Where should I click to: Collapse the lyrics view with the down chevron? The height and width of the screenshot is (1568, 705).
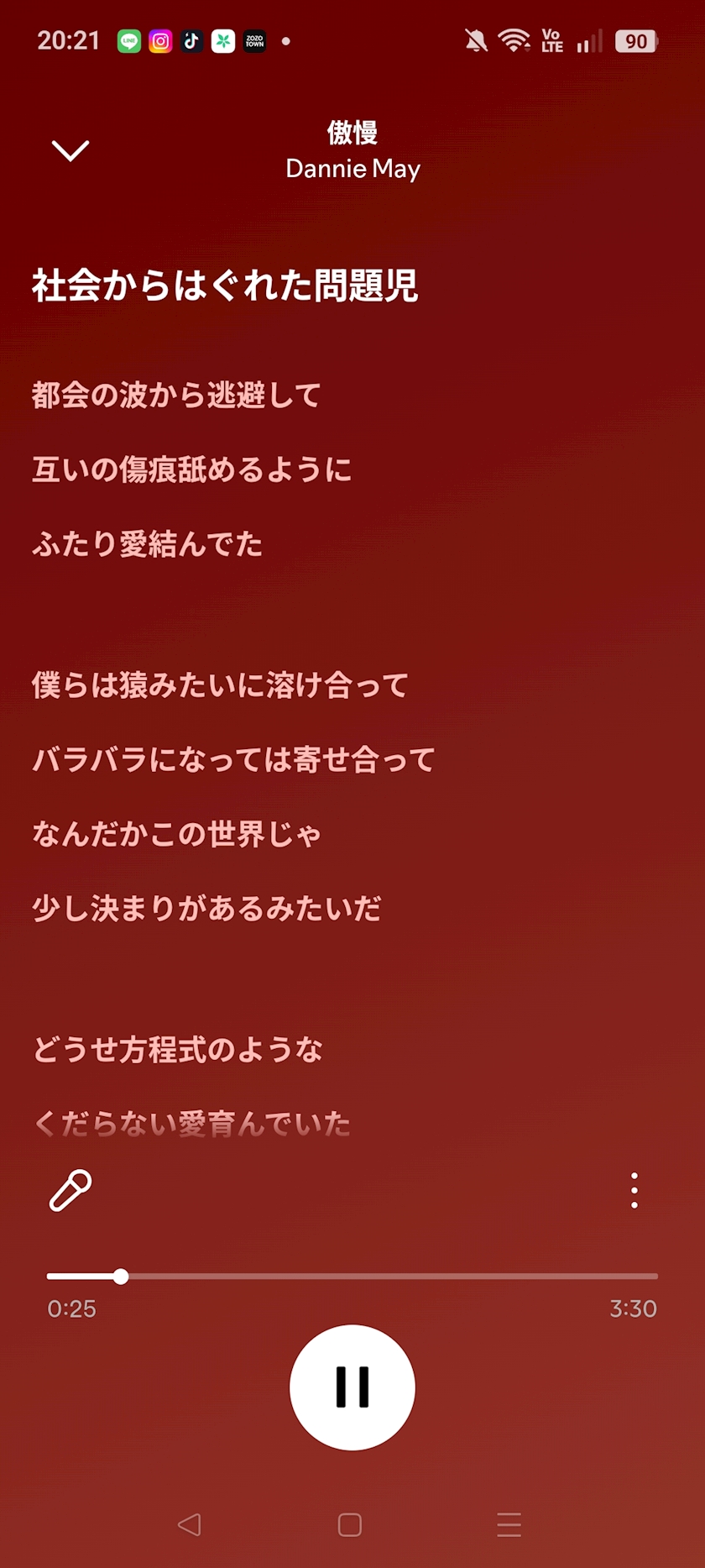point(70,150)
